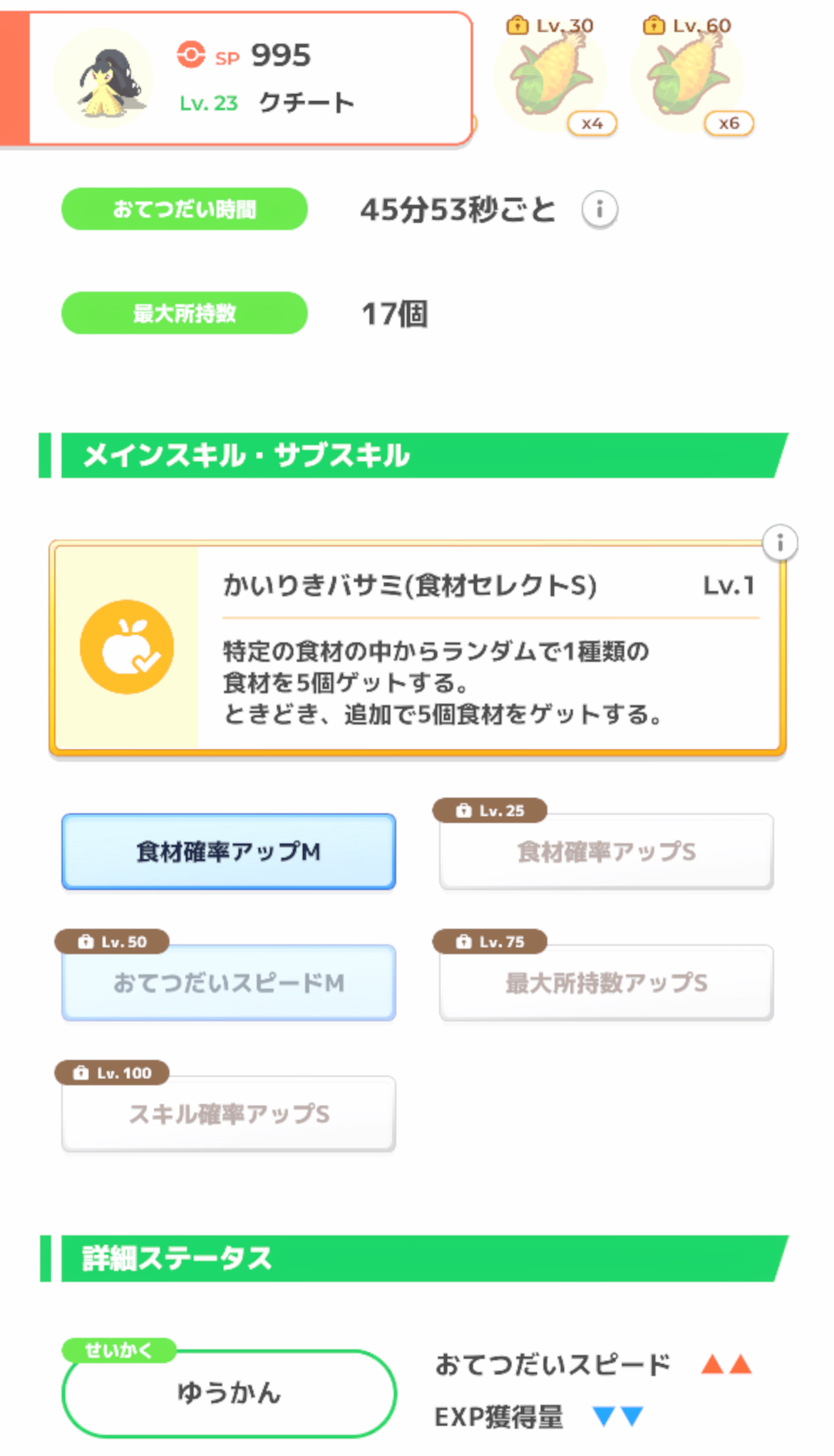Viewport: 834px width, 1456px height.
Task: Tap the Lv.30 locked corn ingredient
Action: (551, 76)
